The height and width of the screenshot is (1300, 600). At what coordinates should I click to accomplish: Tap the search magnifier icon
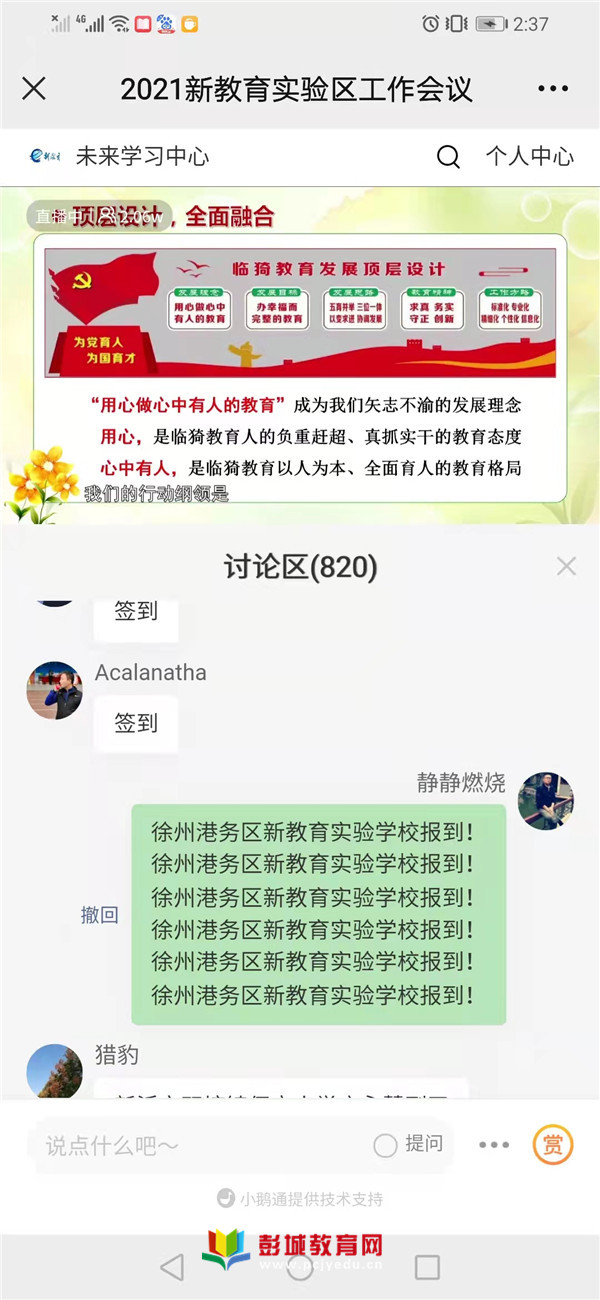pyautogui.click(x=449, y=157)
